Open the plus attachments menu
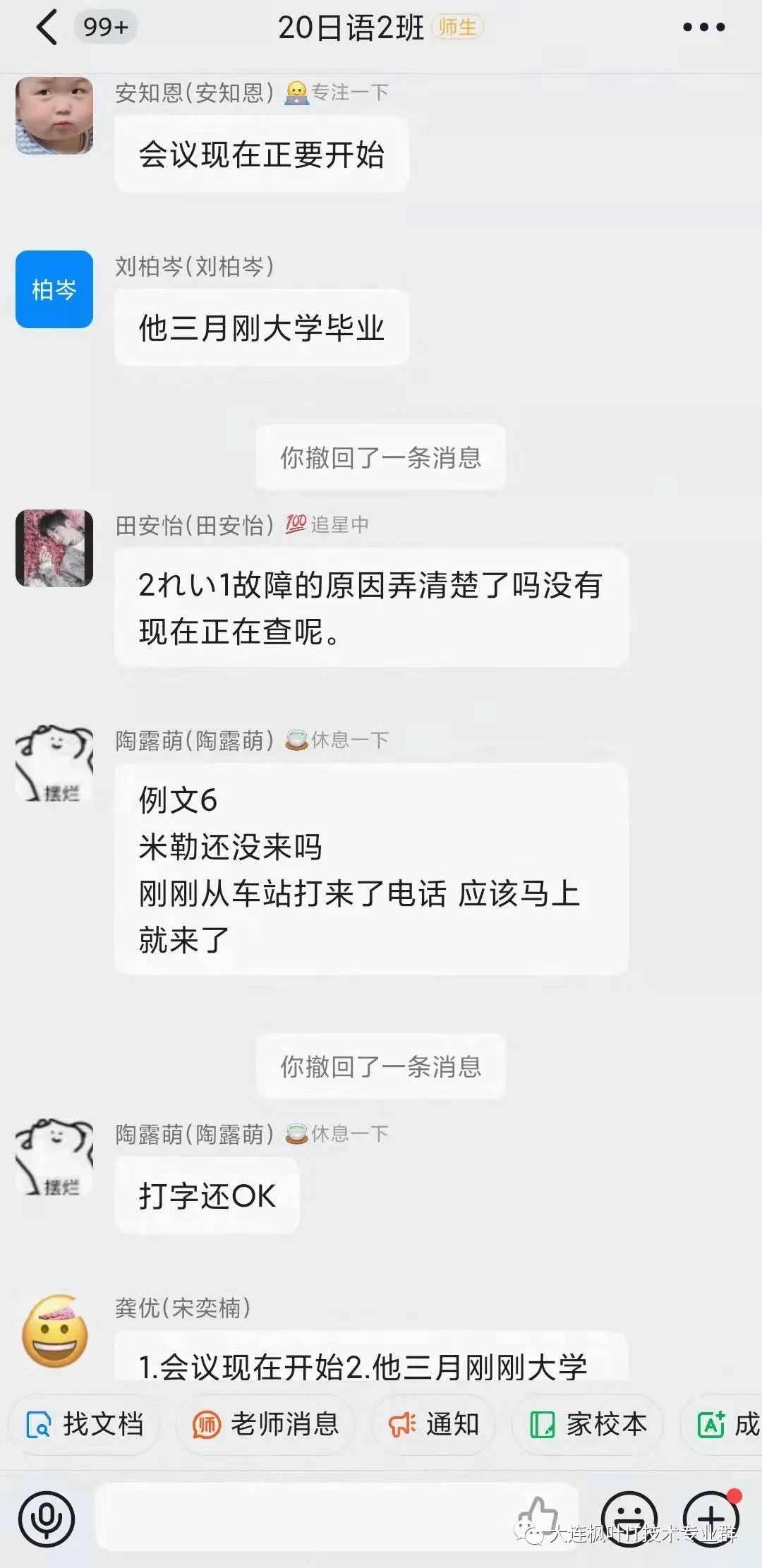Screen dimensions: 762x1568 (710, 1518)
